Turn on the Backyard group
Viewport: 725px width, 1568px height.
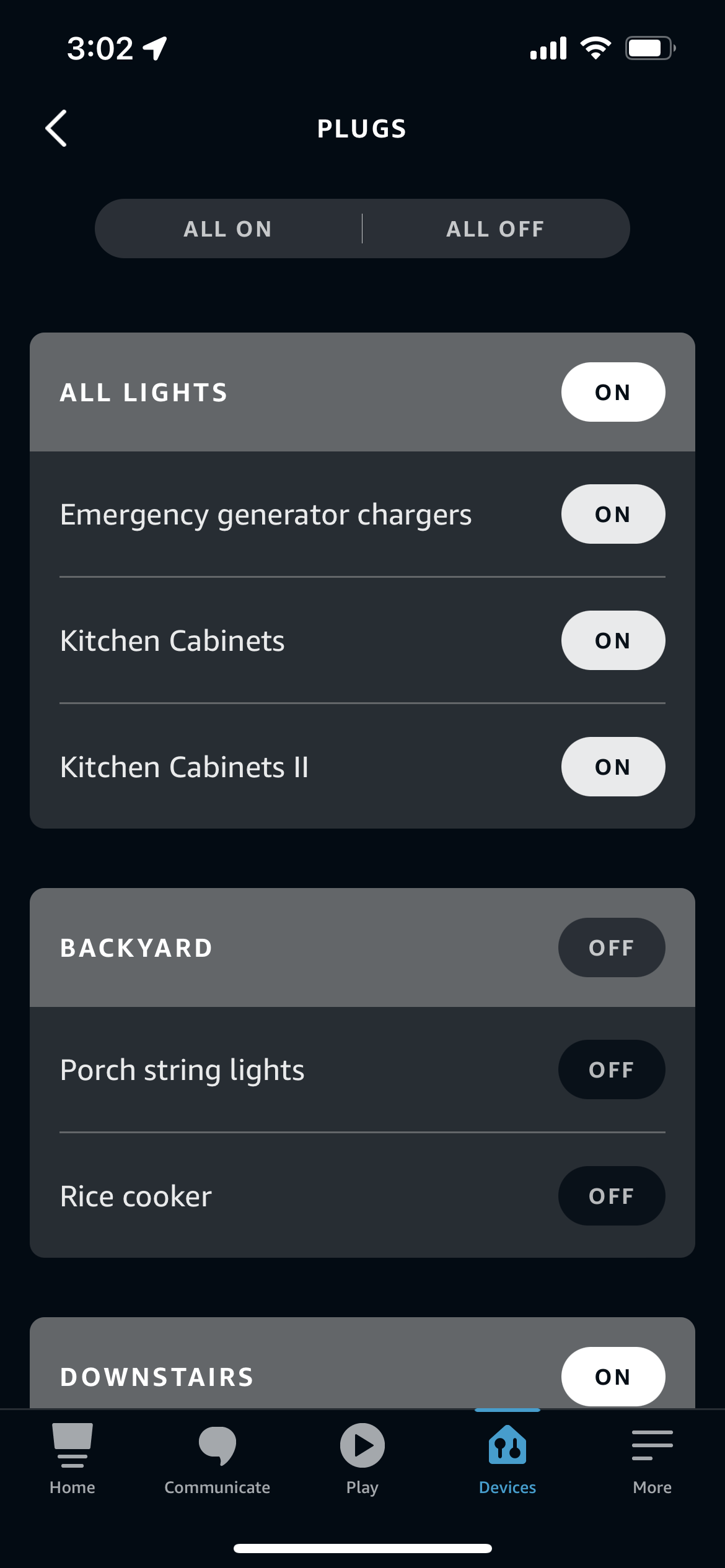coord(611,947)
